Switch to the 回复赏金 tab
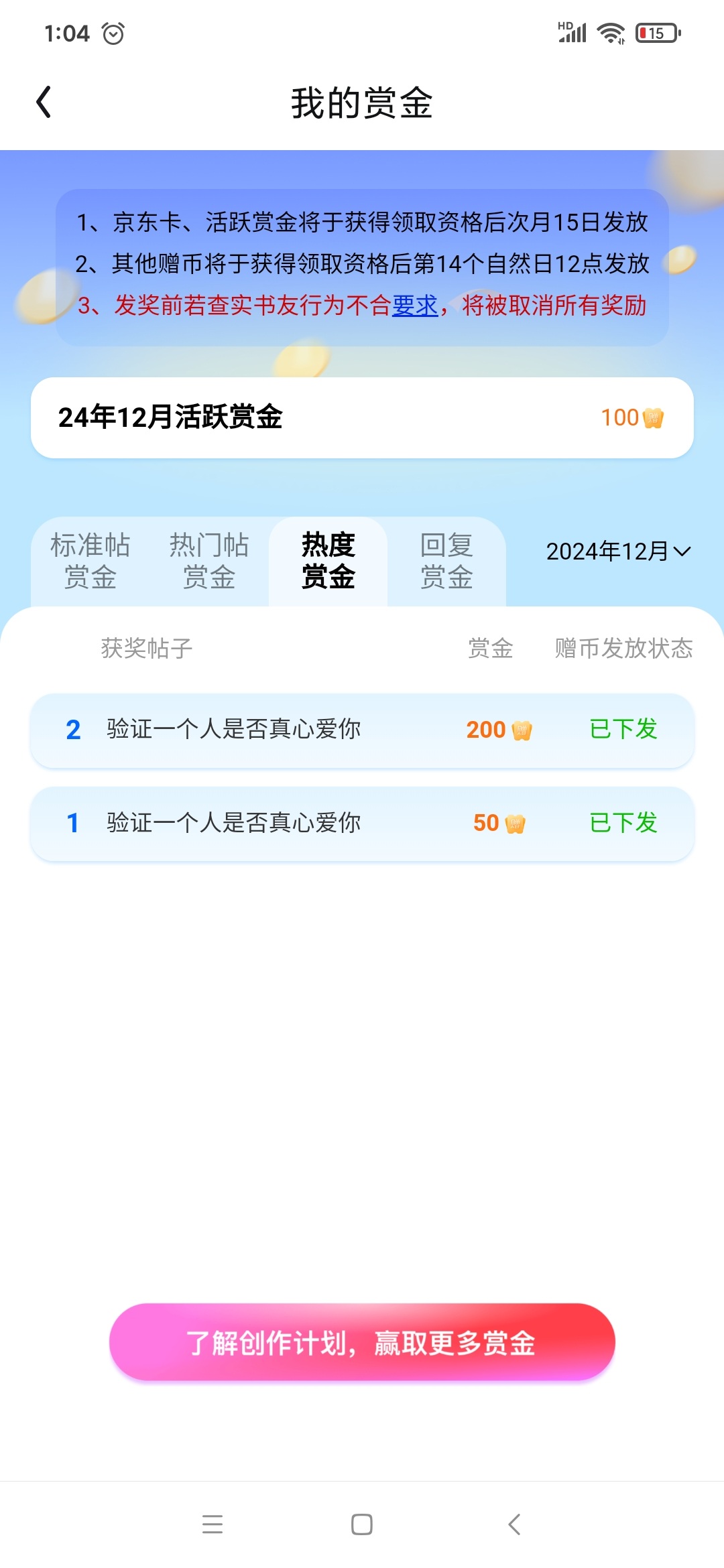The width and height of the screenshot is (724, 1568). click(x=446, y=561)
